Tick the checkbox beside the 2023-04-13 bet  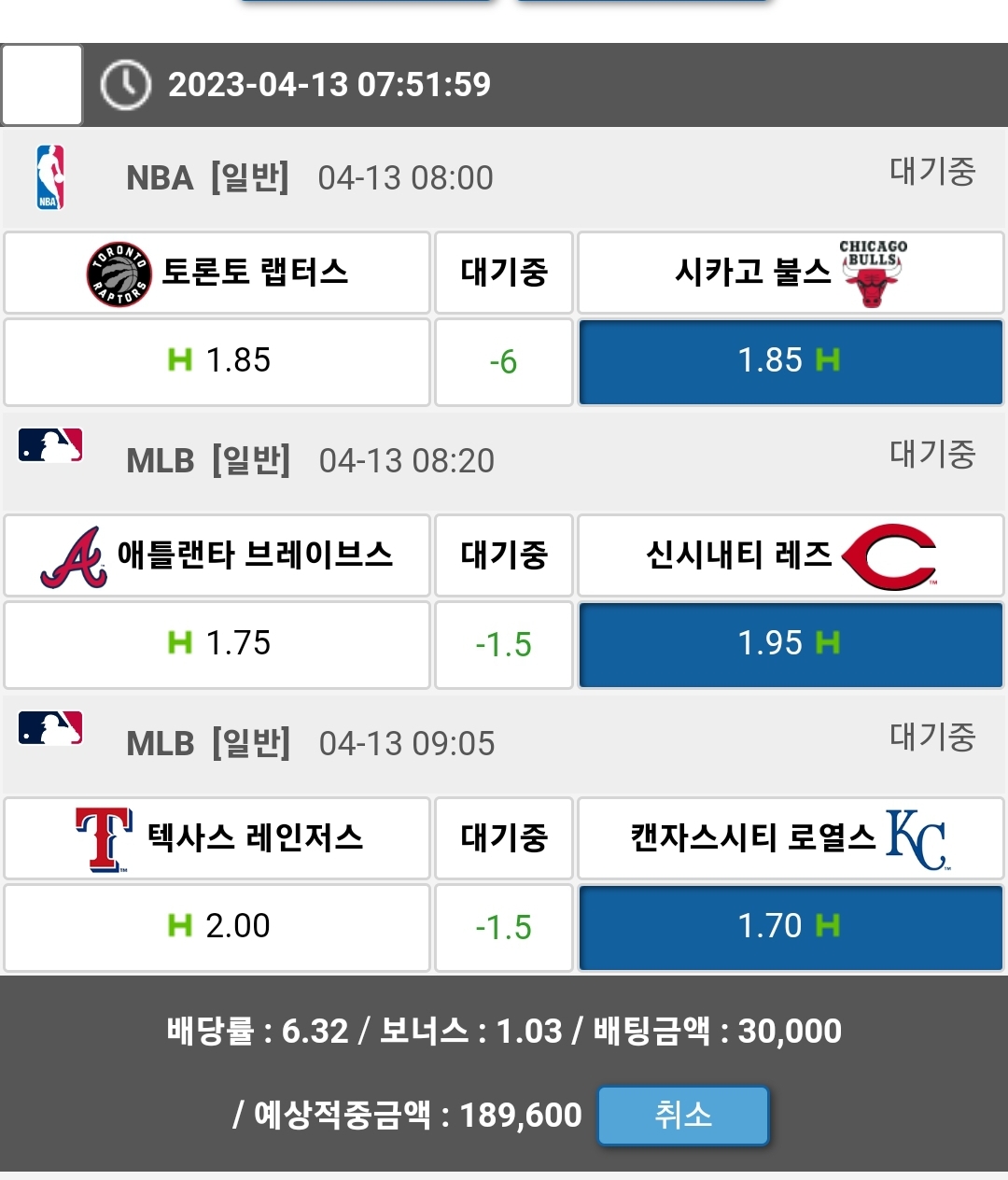click(x=42, y=85)
